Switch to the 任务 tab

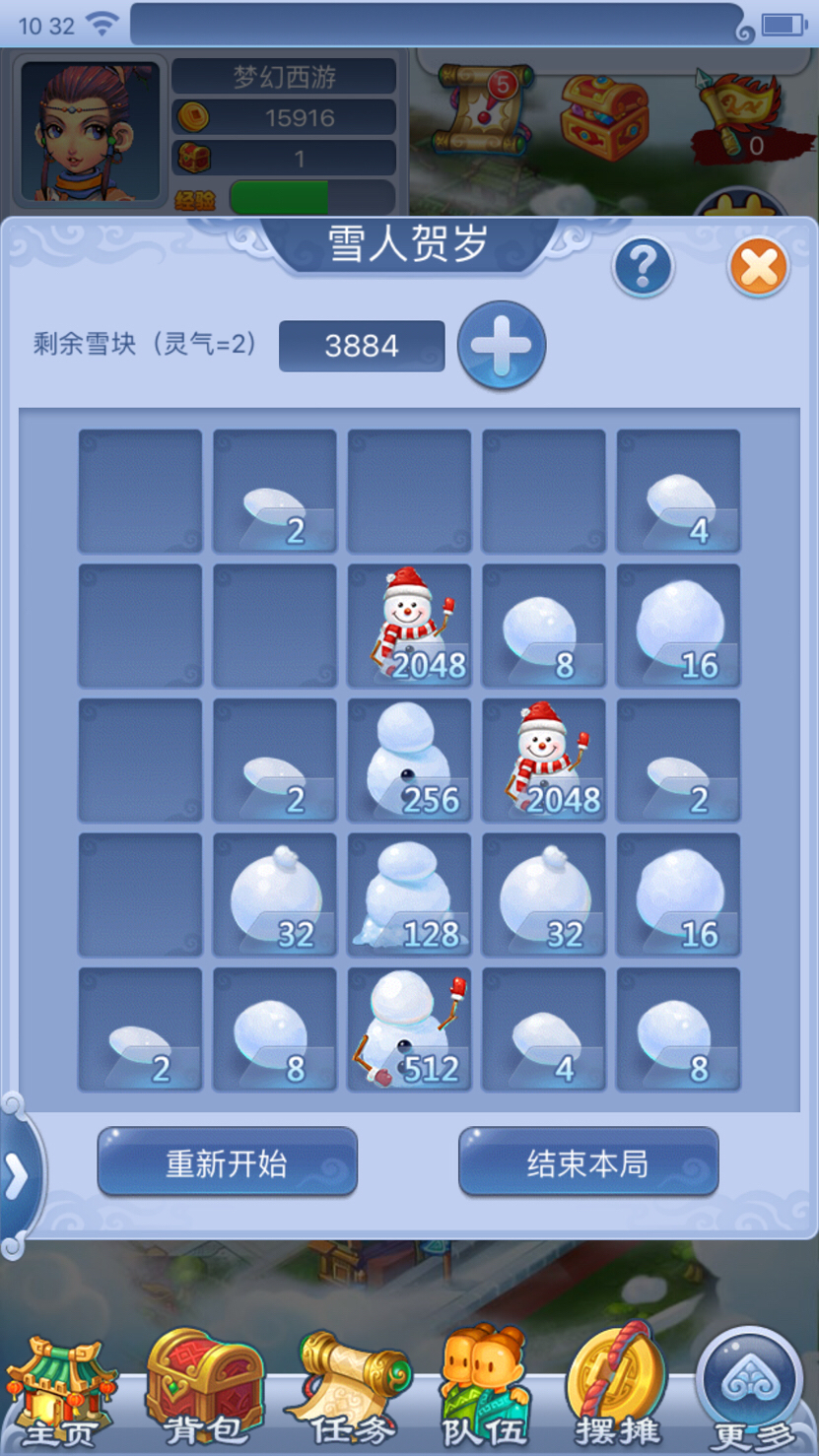(x=350, y=1391)
